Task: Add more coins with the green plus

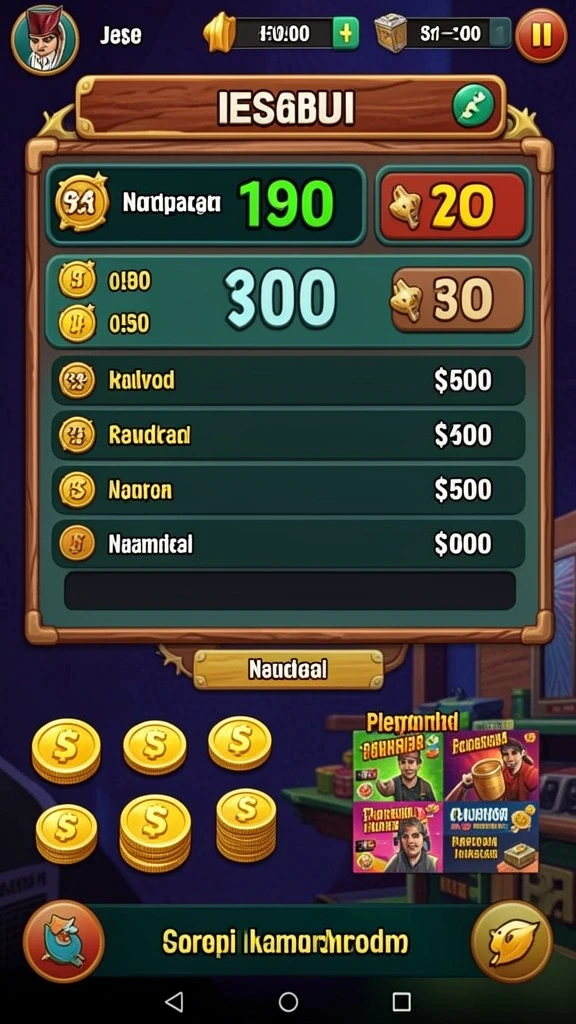Action: [345, 33]
